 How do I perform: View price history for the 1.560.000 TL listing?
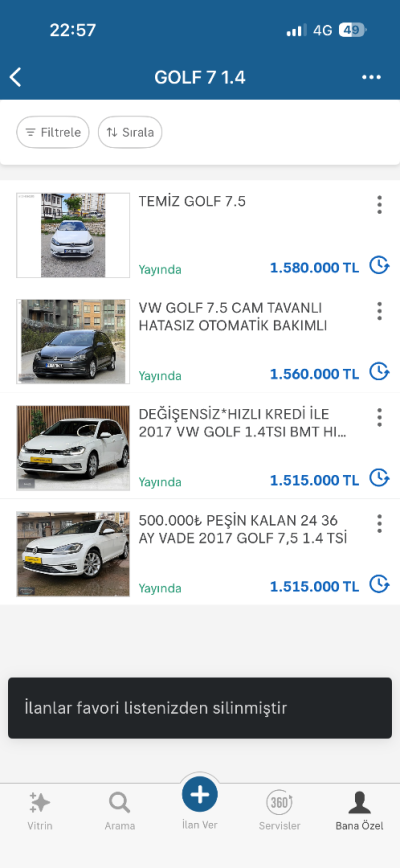point(379,372)
